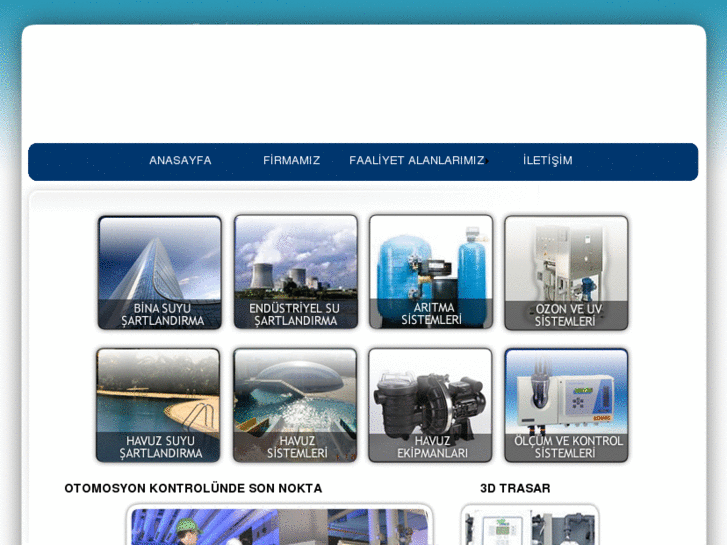Select the Havuz Suyu Şartlandırma tile
The width and height of the screenshot is (727, 545).
(158, 405)
